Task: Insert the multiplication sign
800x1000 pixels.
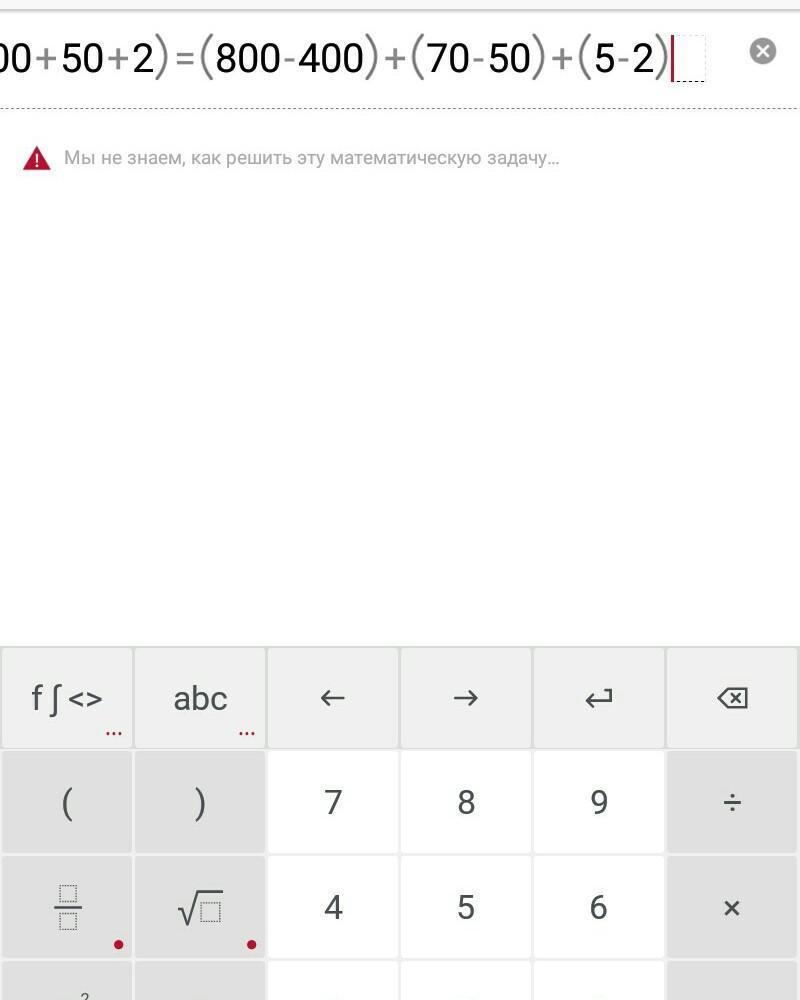Action: coord(732,907)
